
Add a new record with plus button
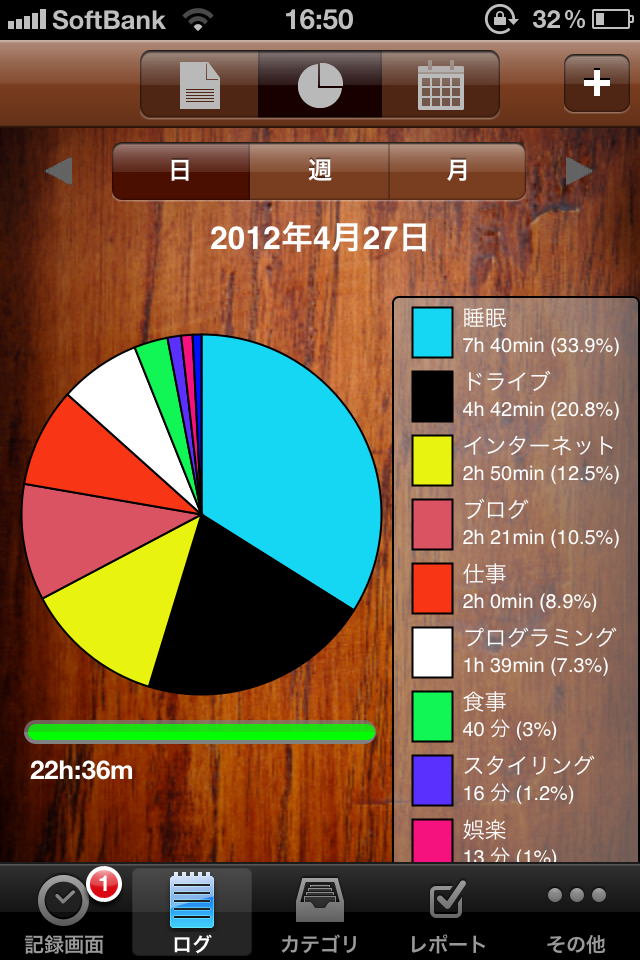click(596, 83)
